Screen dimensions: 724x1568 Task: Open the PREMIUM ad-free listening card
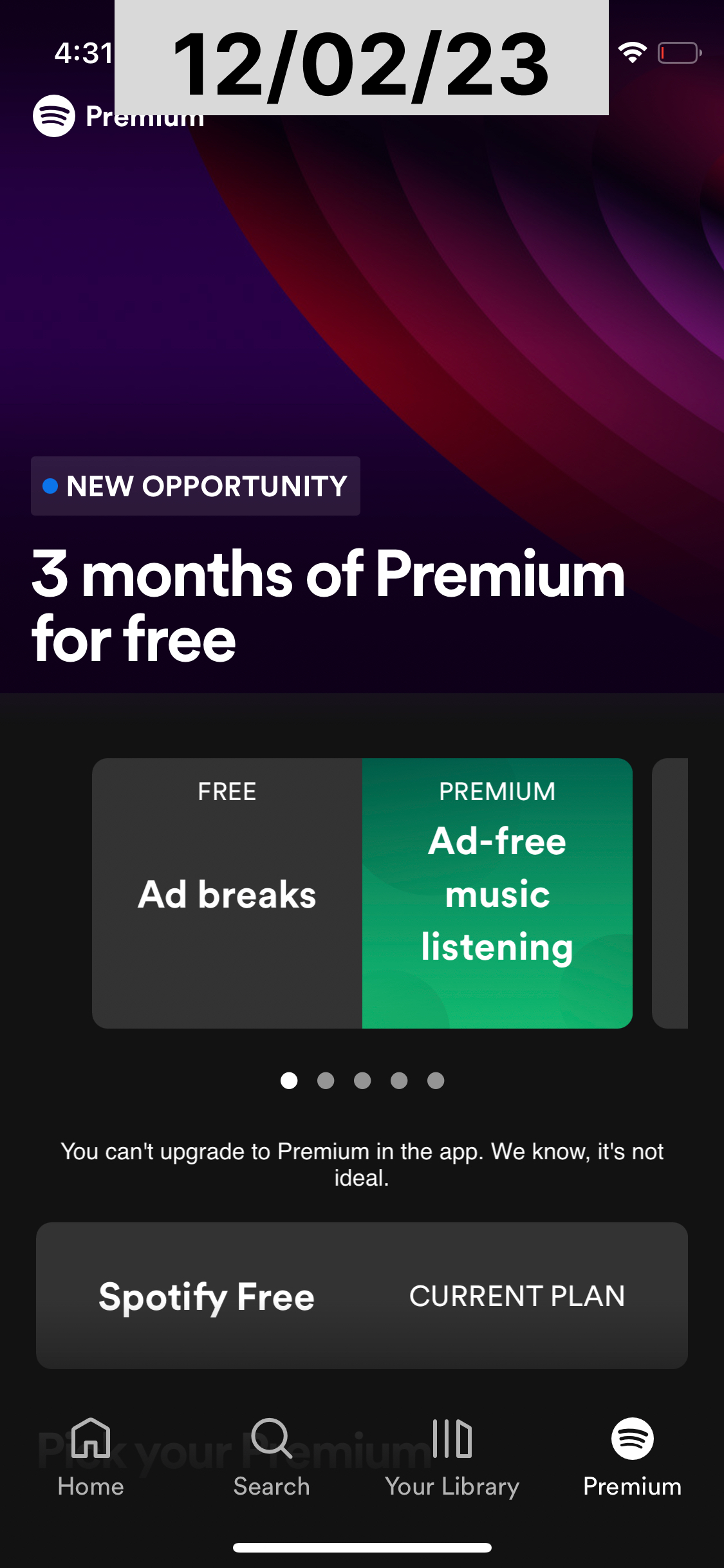coord(497,893)
